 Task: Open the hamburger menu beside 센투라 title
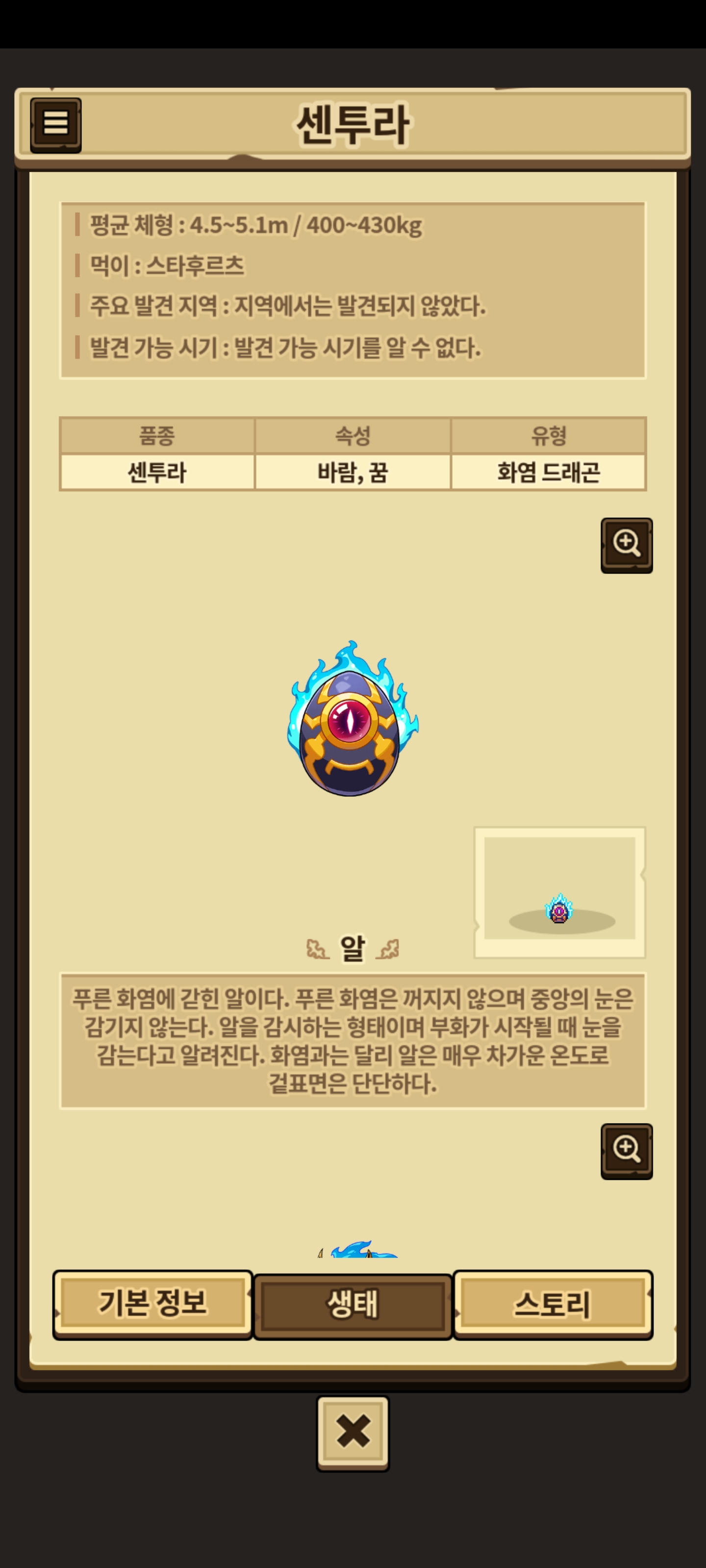pyautogui.click(x=55, y=124)
